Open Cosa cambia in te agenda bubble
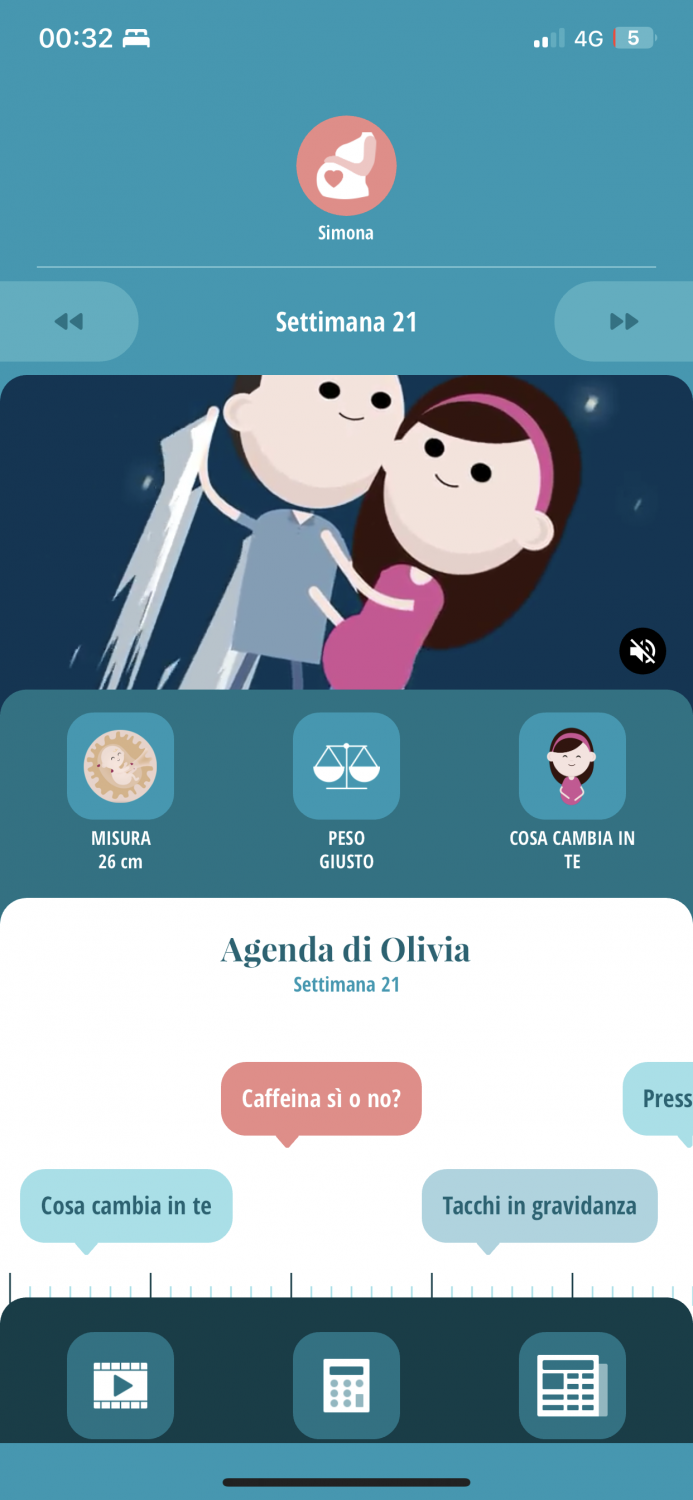Viewport: 693px width, 1500px height. click(126, 1206)
